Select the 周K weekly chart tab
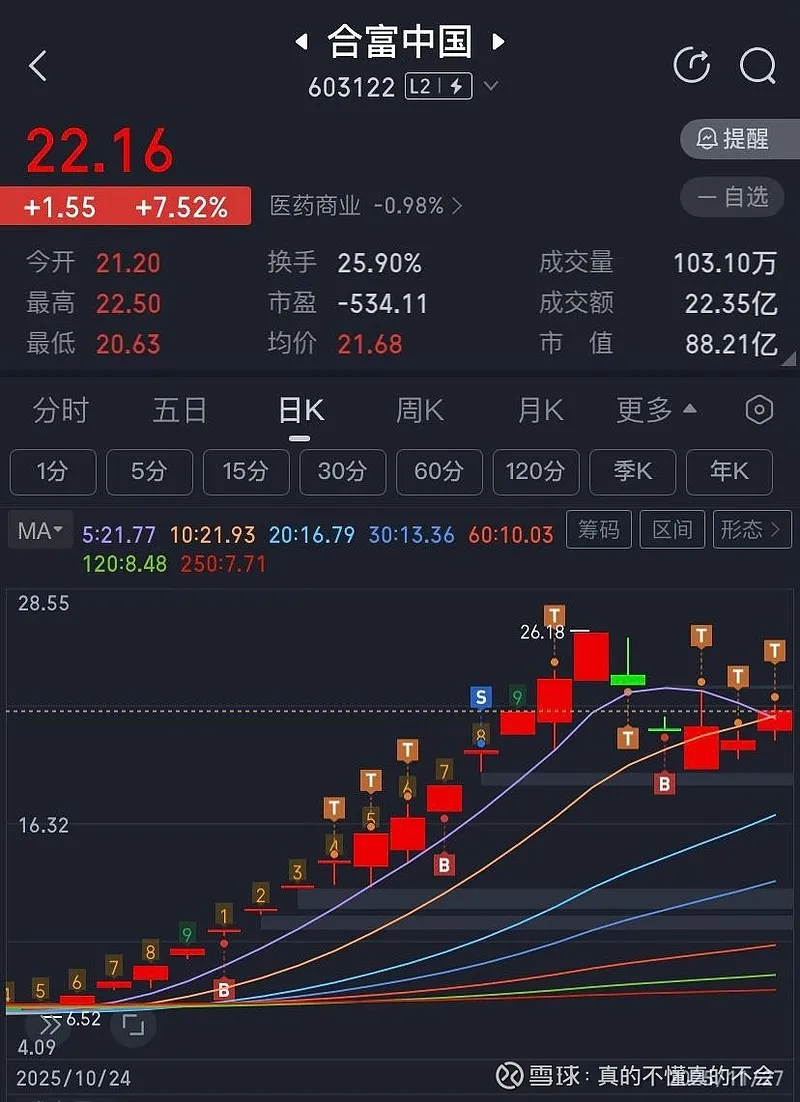The height and width of the screenshot is (1102, 800). tap(420, 410)
